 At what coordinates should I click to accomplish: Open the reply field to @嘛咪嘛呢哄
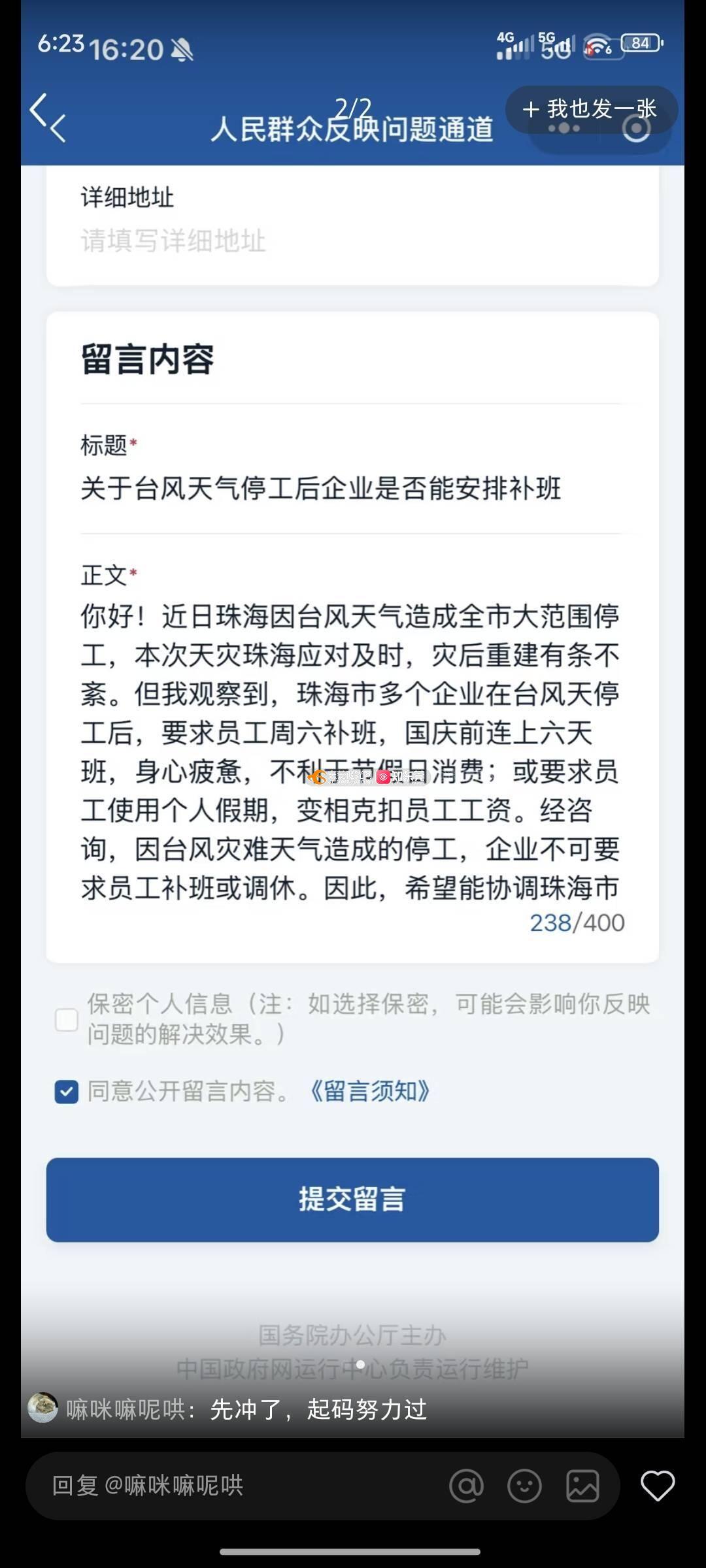(235, 1486)
